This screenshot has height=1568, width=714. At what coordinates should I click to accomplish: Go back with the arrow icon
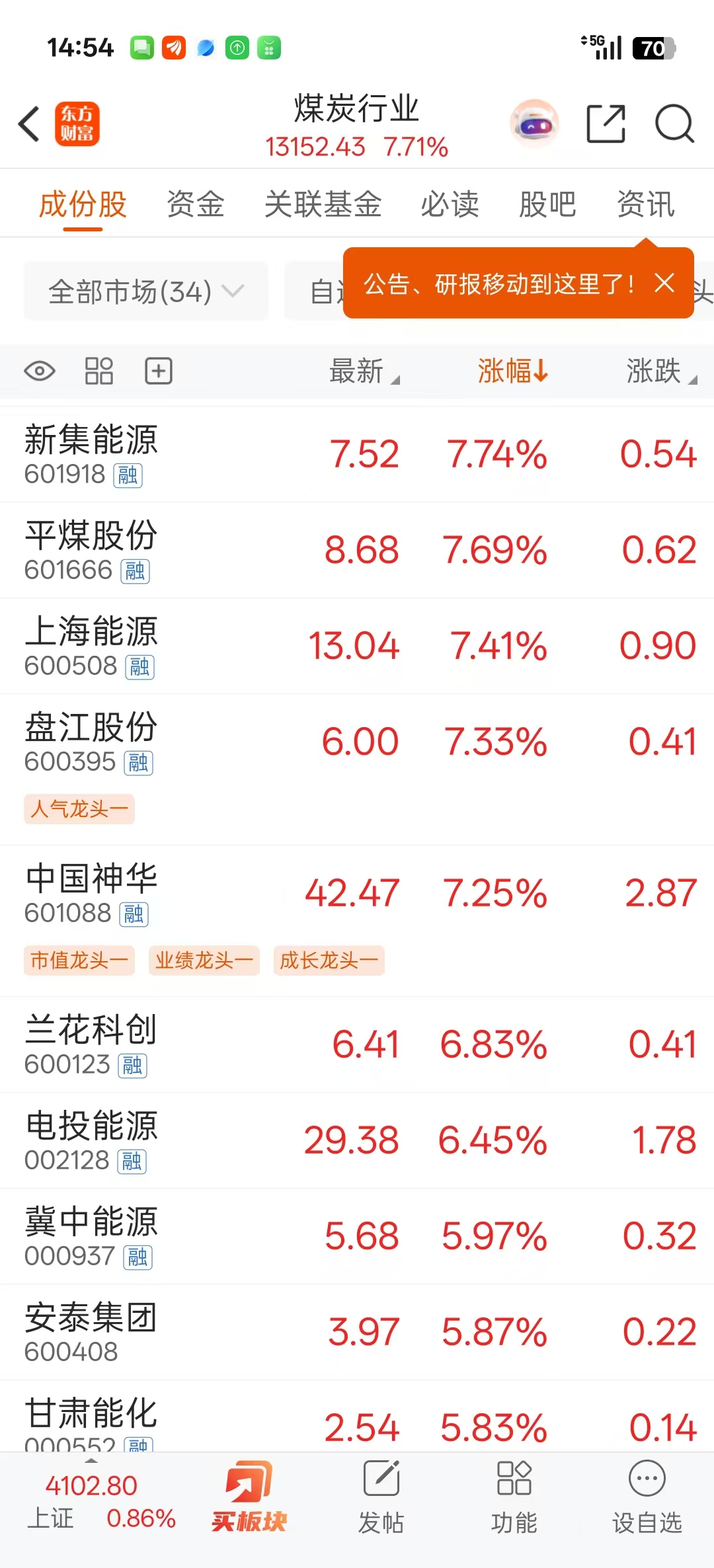point(30,124)
